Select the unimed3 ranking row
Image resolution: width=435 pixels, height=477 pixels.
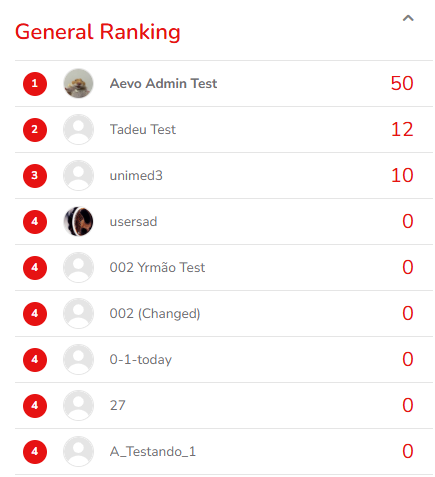pyautogui.click(x=224, y=176)
